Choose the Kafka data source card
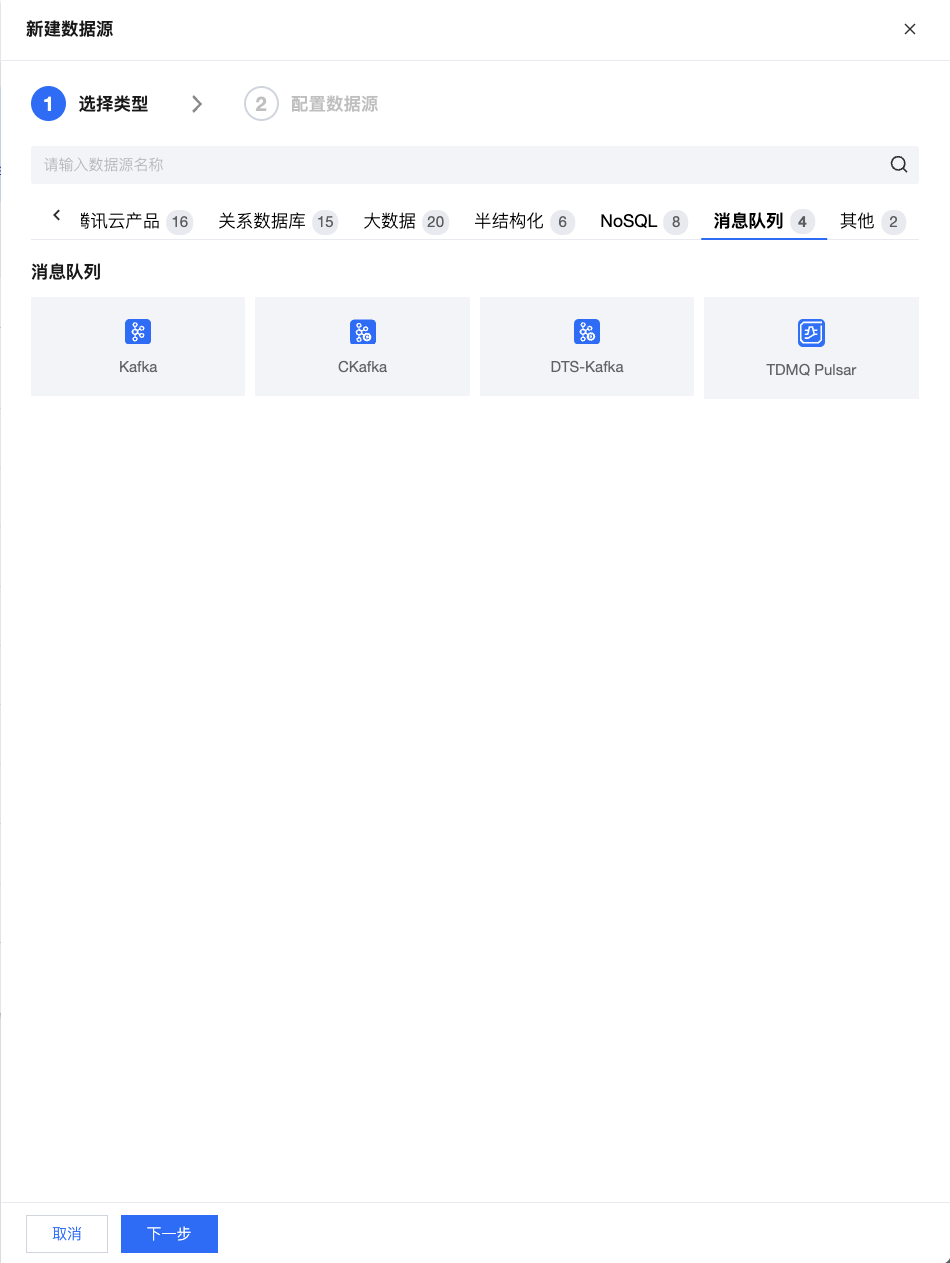Screen dimensions: 950x1263 click(x=138, y=346)
